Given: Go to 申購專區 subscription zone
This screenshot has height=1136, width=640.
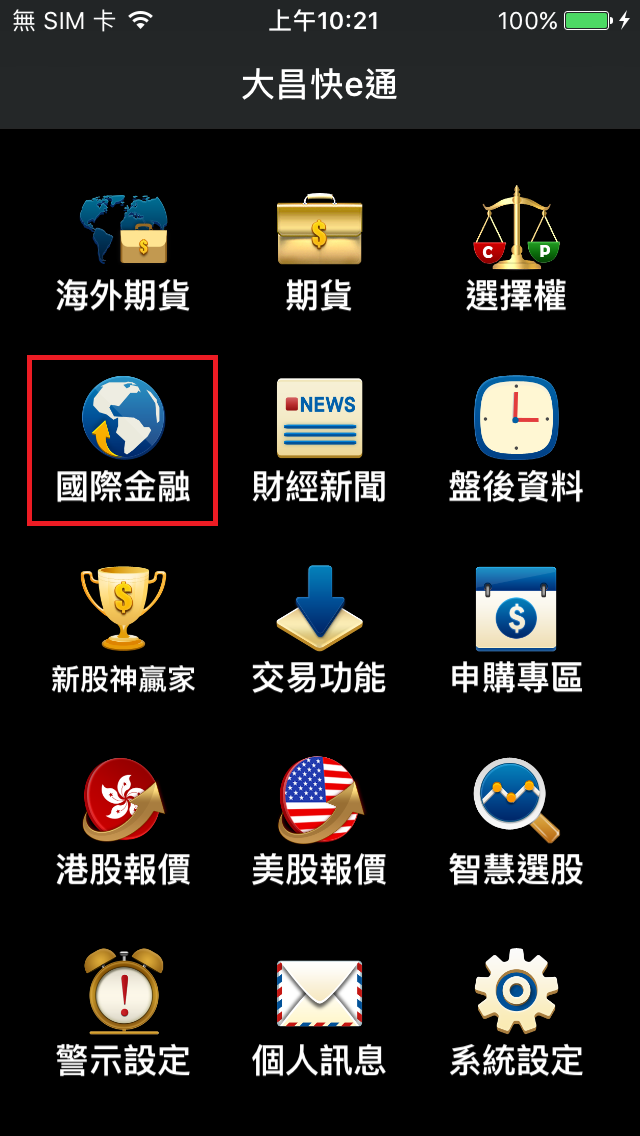Looking at the screenshot, I should point(516,630).
